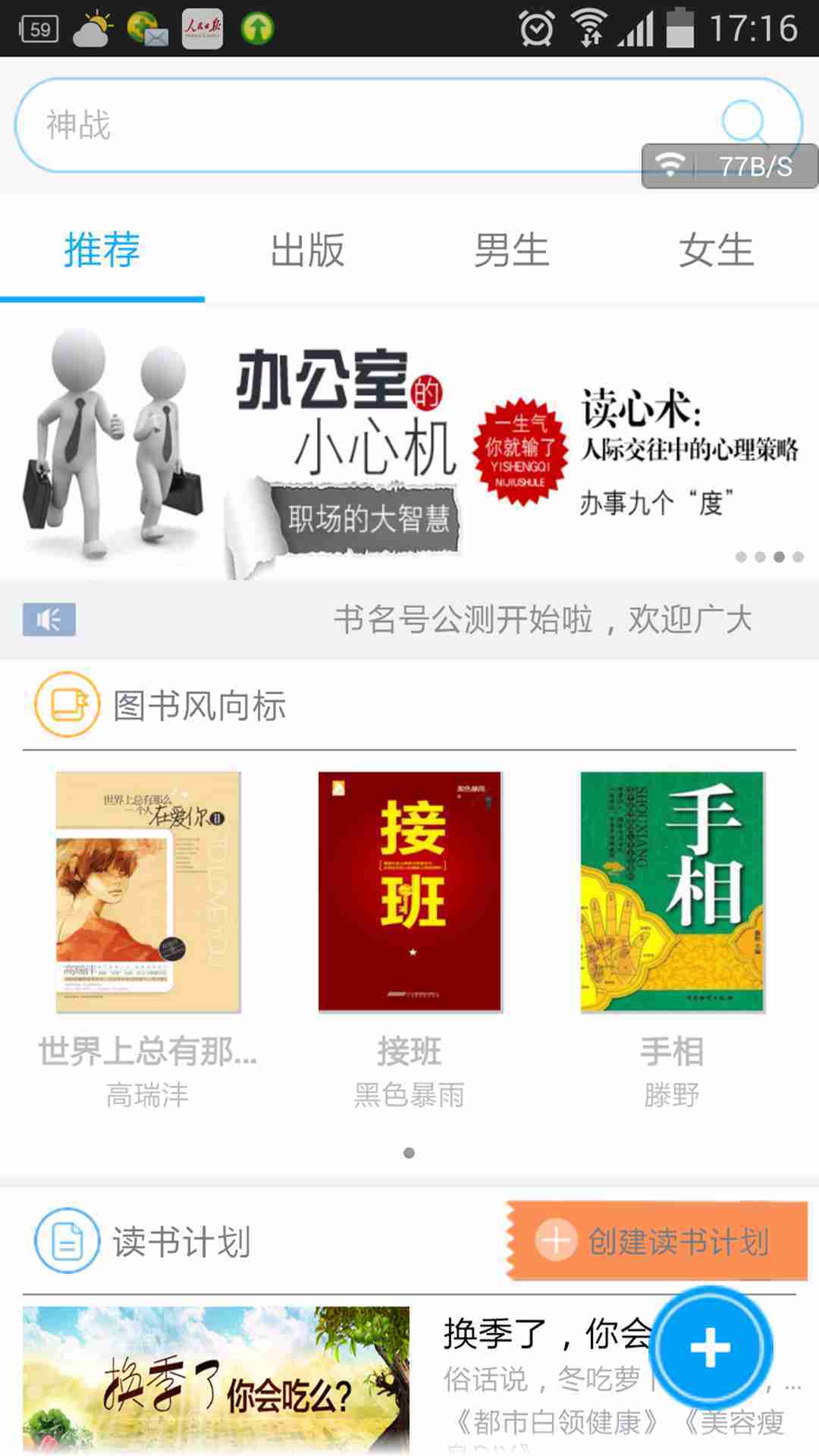This screenshot has width=819, height=1456.
Task: Switch to the 出版 tab
Action: click(x=307, y=250)
